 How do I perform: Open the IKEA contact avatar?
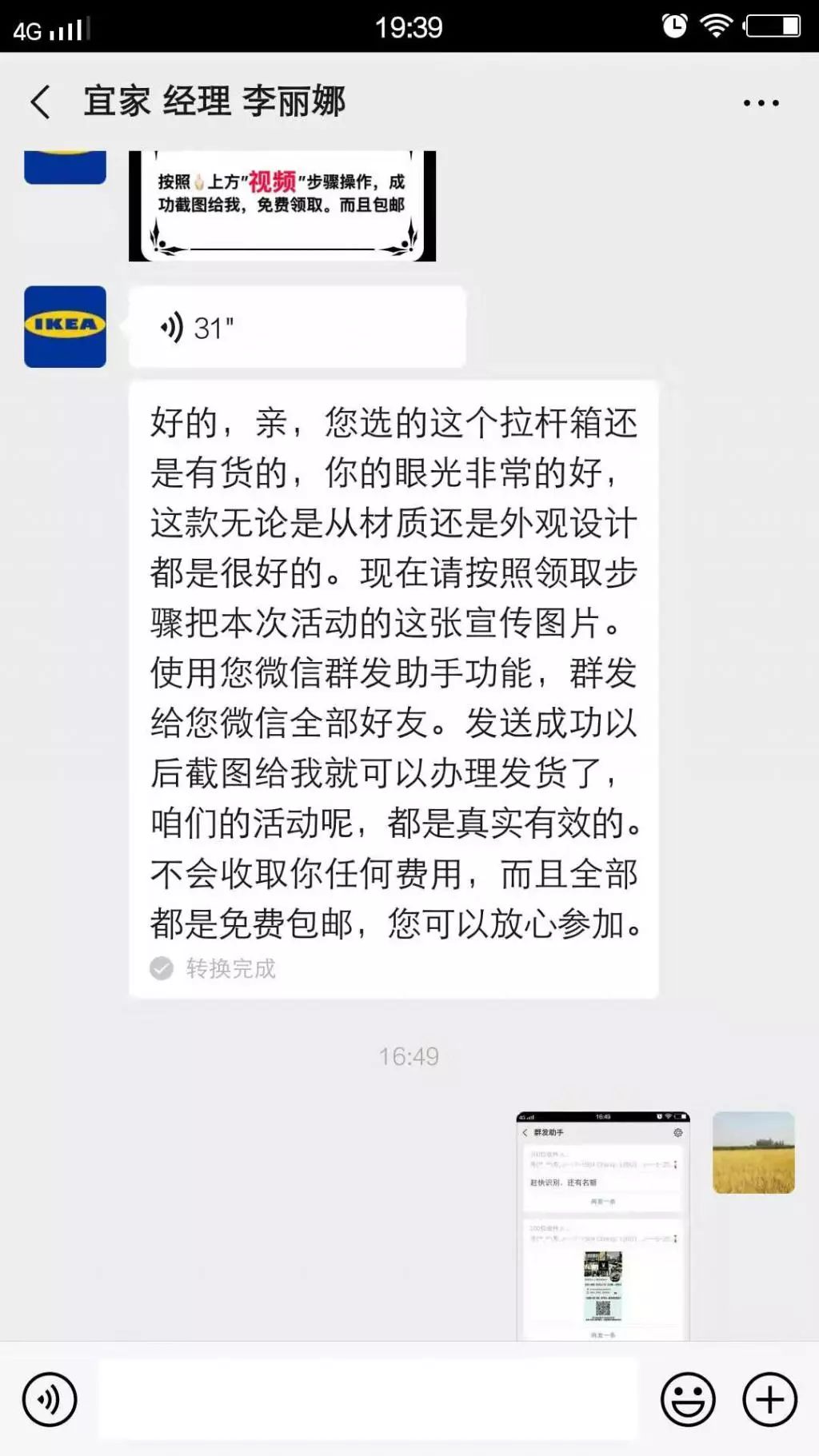65,326
